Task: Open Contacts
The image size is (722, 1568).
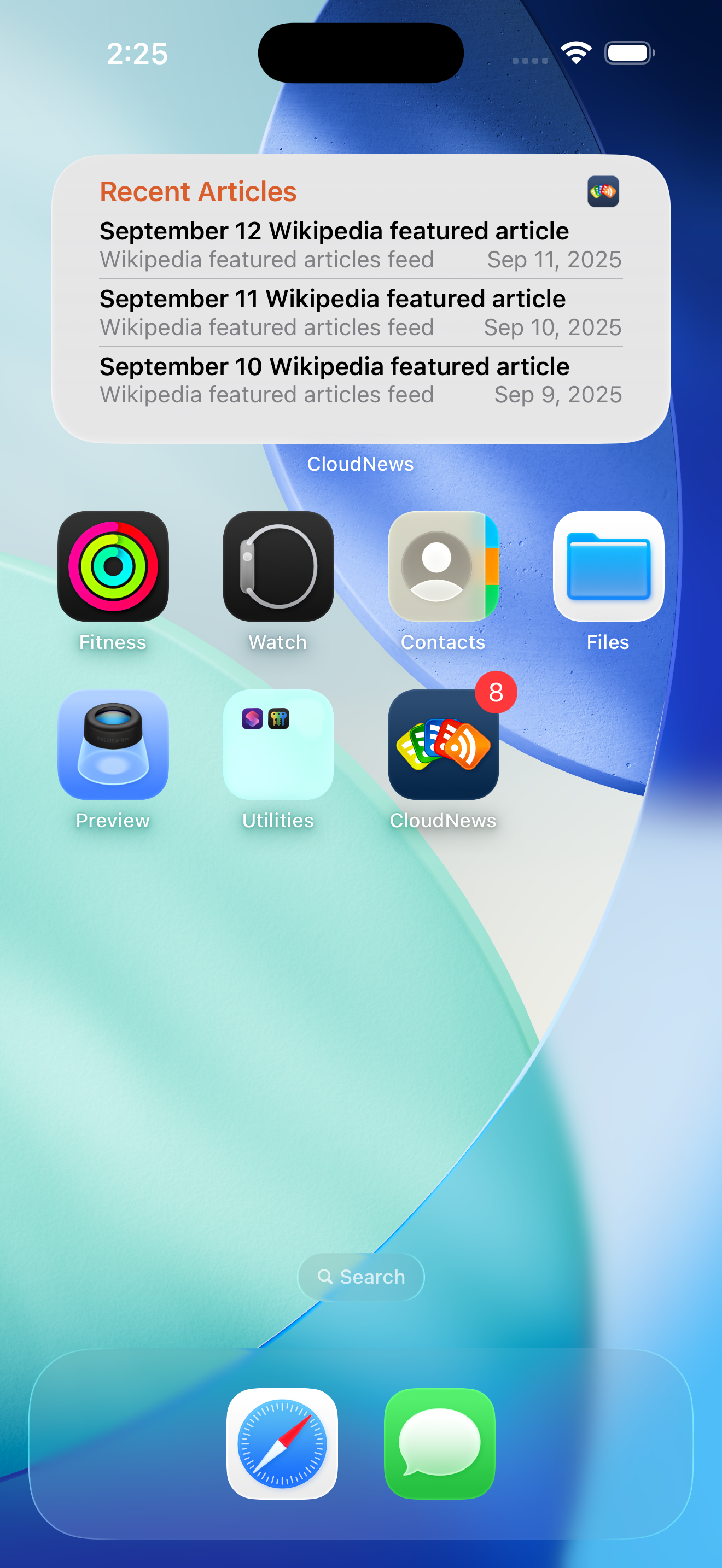Action: point(443,566)
